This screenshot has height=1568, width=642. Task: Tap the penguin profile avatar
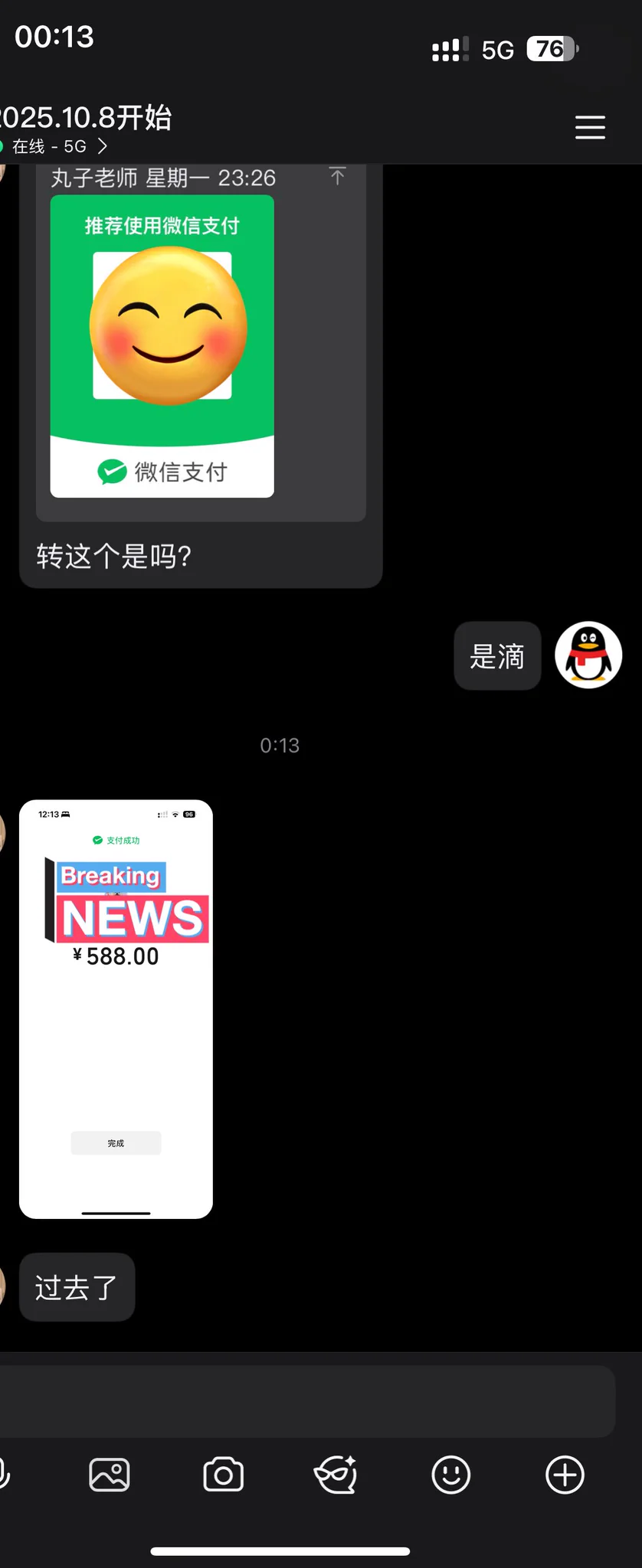click(588, 655)
